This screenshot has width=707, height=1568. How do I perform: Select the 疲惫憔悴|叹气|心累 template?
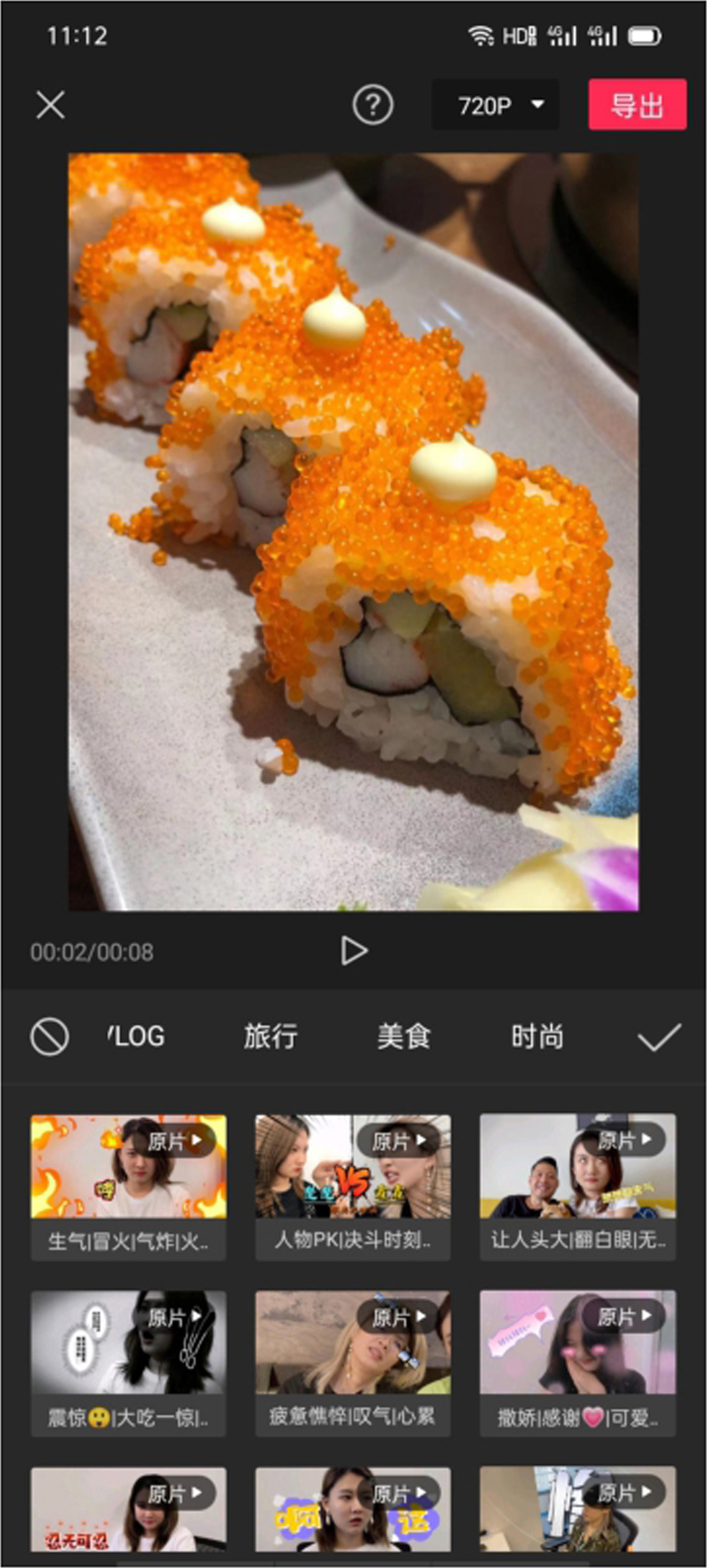pyautogui.click(x=353, y=1361)
